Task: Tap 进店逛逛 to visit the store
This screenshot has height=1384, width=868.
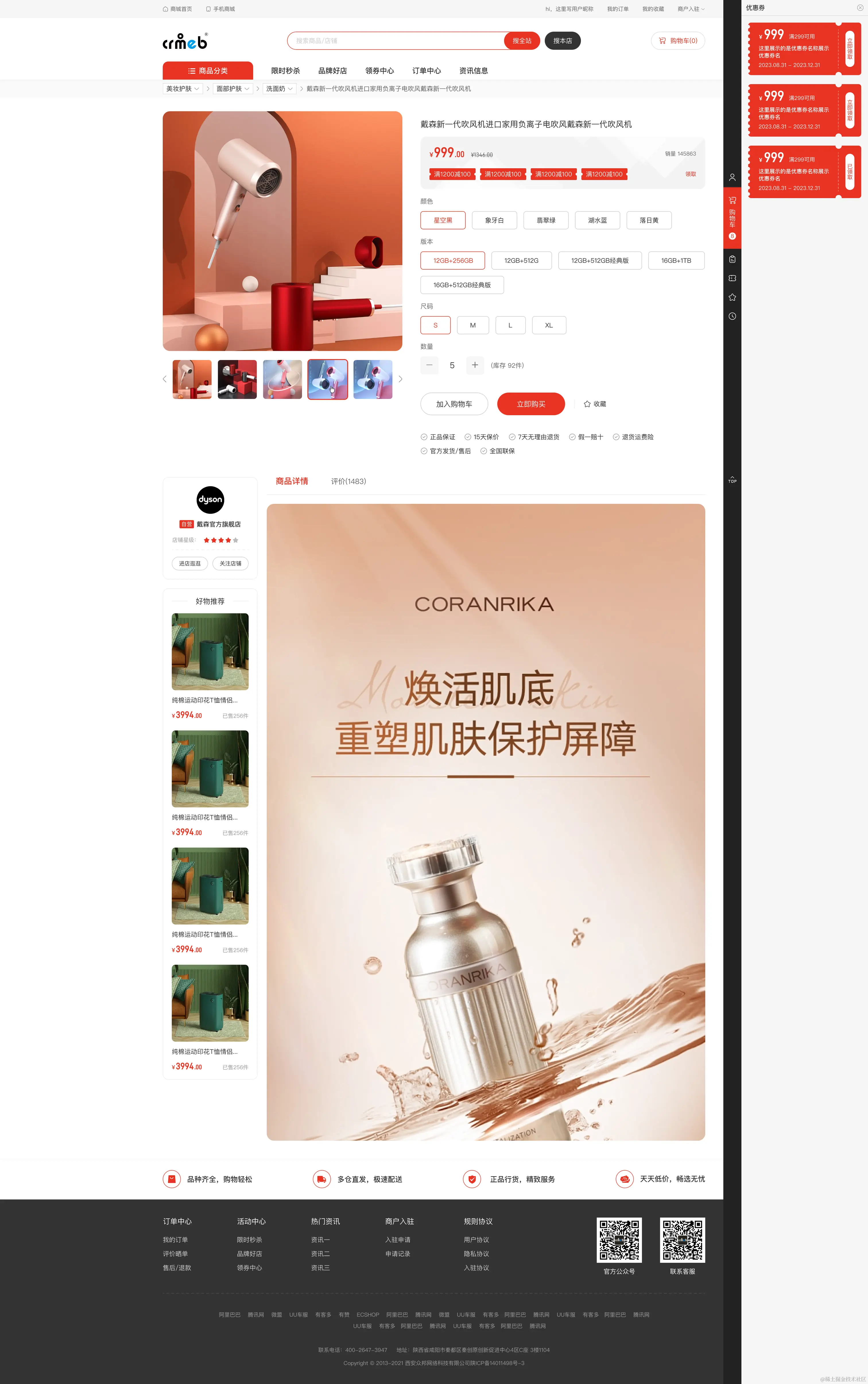Action: pos(189,563)
